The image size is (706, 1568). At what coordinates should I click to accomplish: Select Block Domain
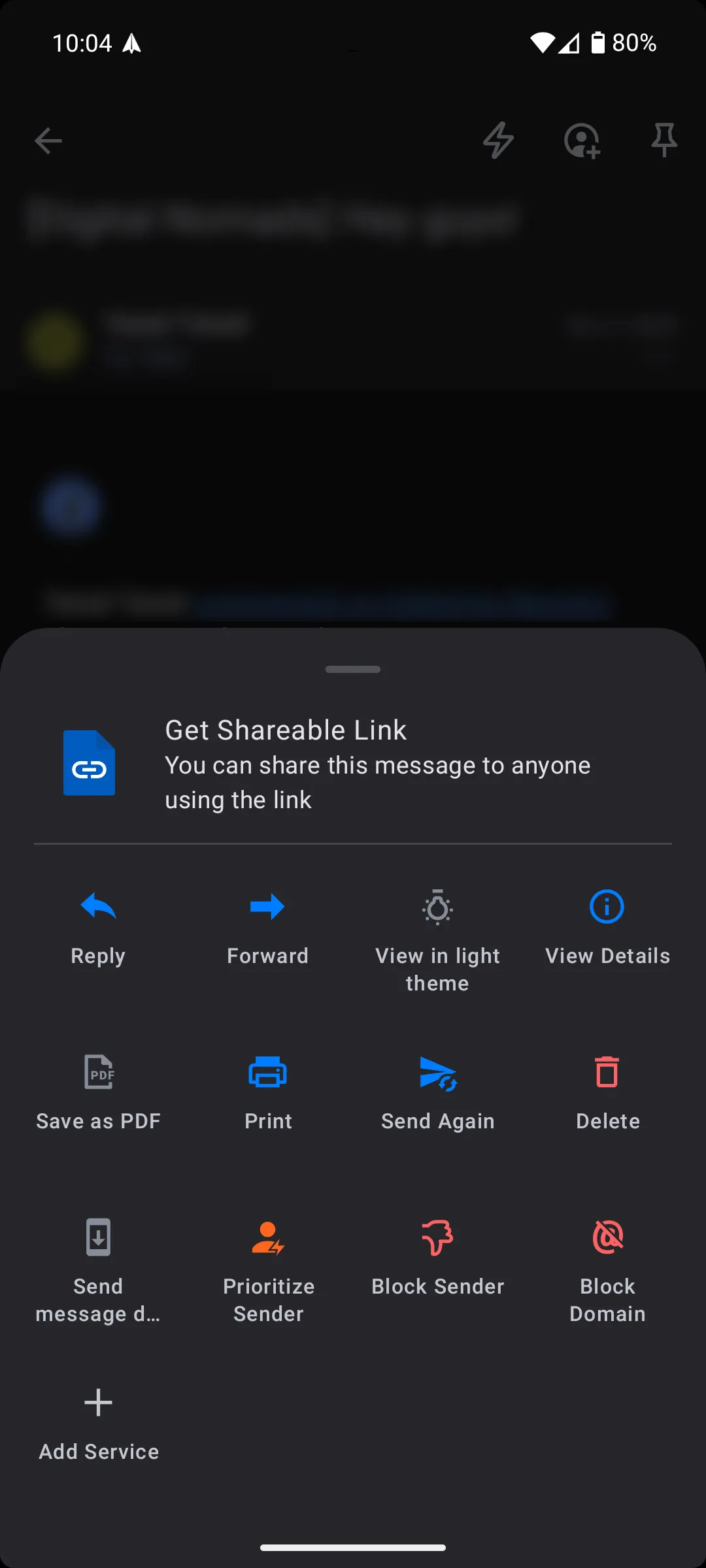[x=607, y=1237]
